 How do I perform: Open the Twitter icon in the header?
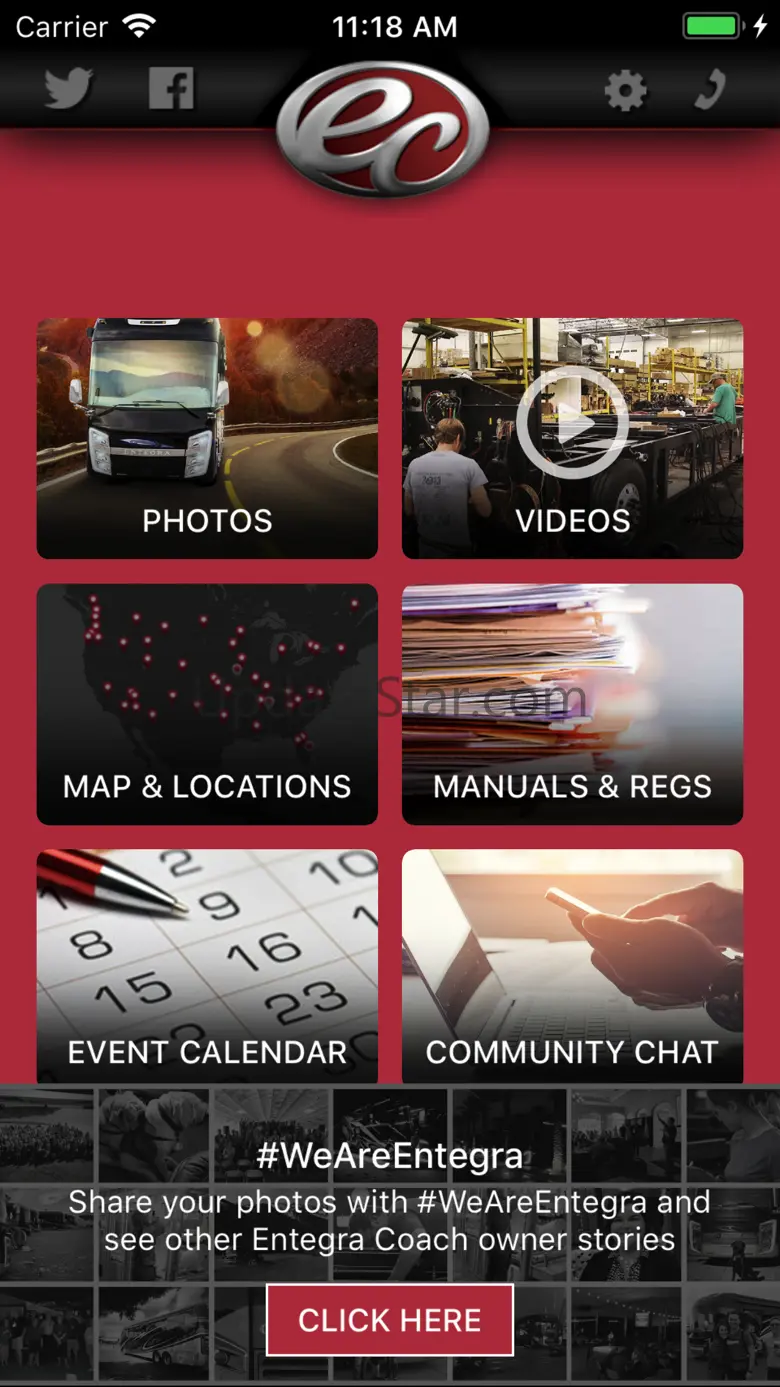point(68,90)
